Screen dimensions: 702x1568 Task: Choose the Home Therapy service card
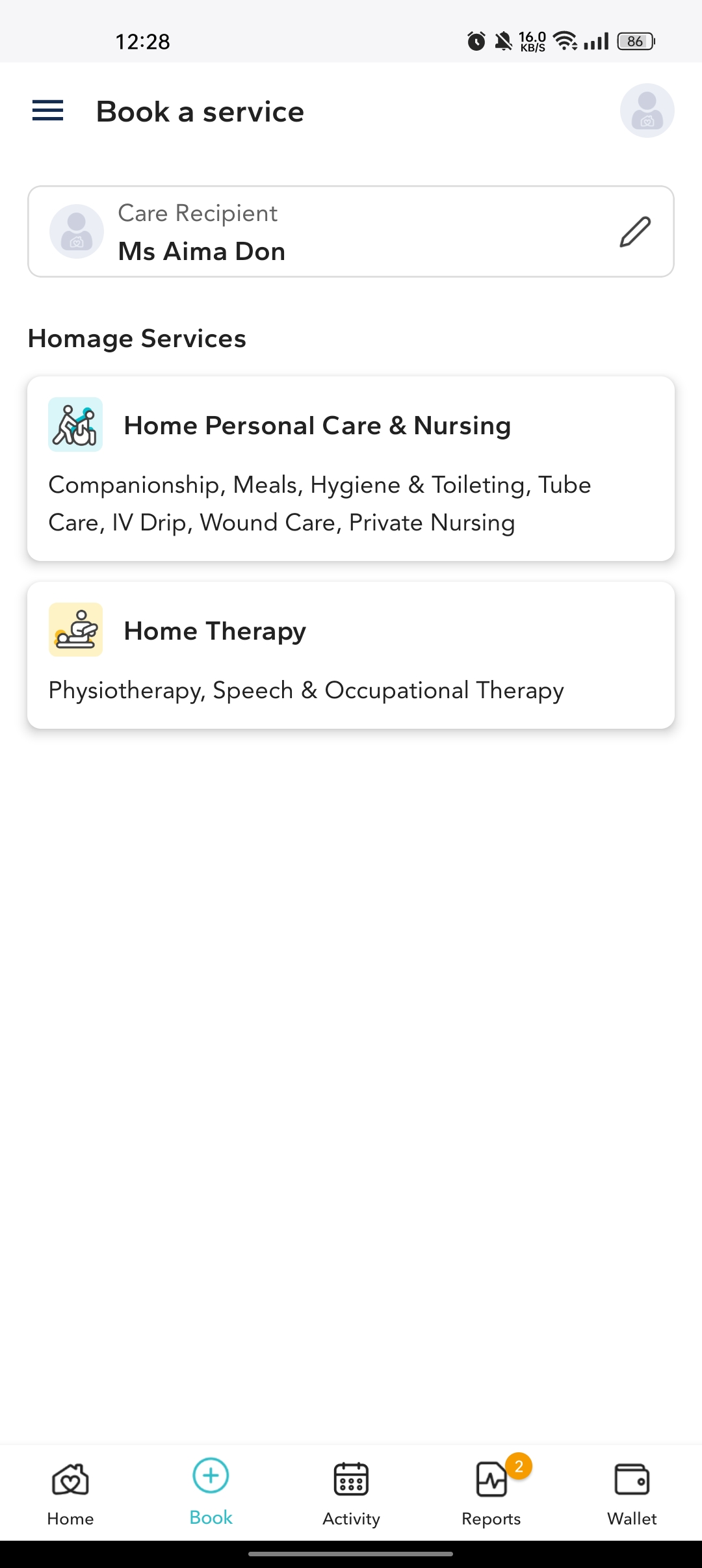pyautogui.click(x=351, y=655)
